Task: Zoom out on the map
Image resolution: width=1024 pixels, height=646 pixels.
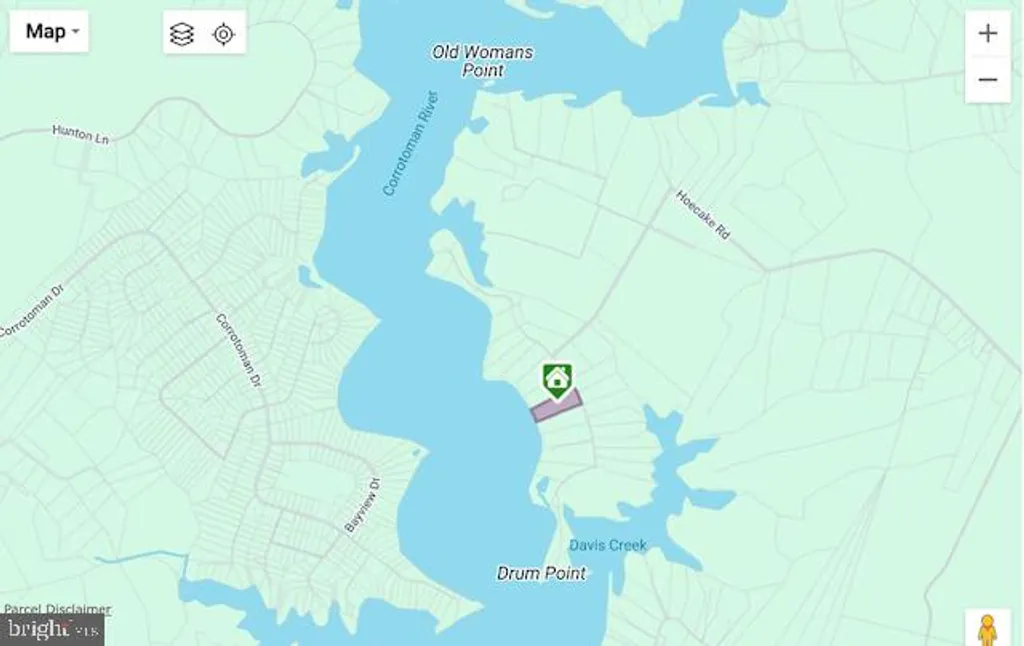Action: click(987, 80)
